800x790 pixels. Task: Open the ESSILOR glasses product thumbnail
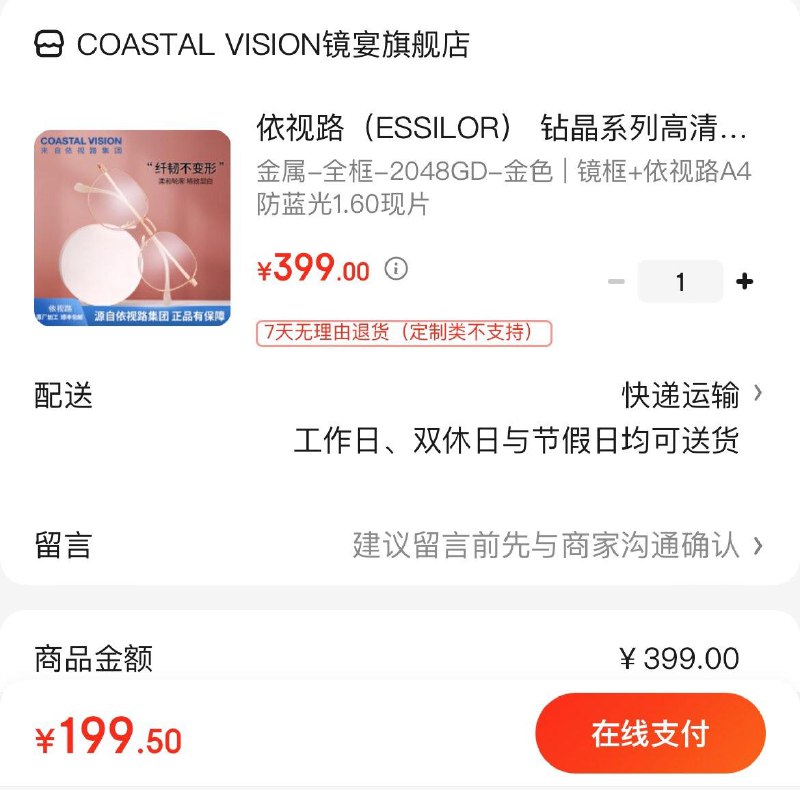132,228
